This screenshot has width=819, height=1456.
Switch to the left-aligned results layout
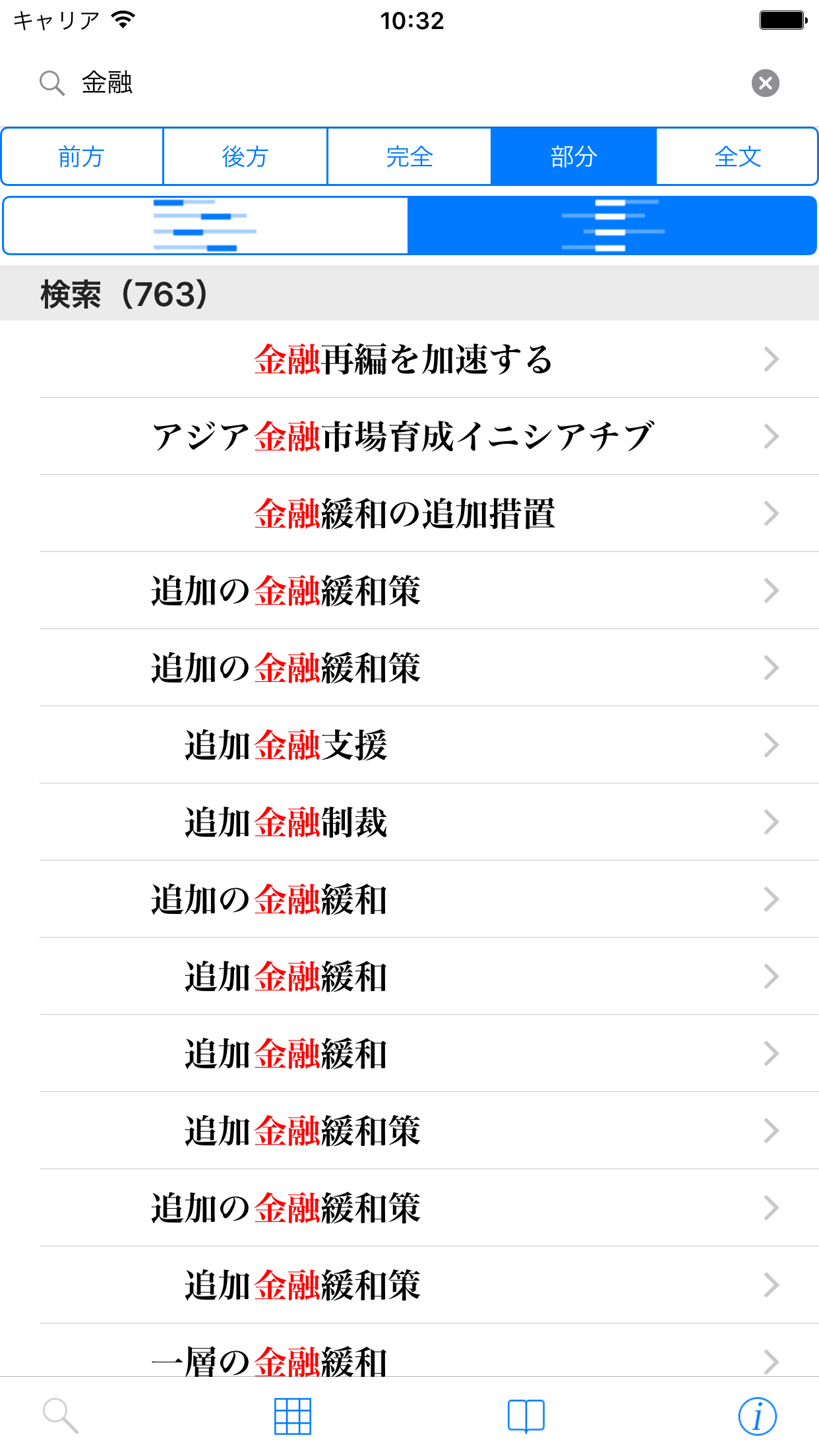tap(205, 226)
